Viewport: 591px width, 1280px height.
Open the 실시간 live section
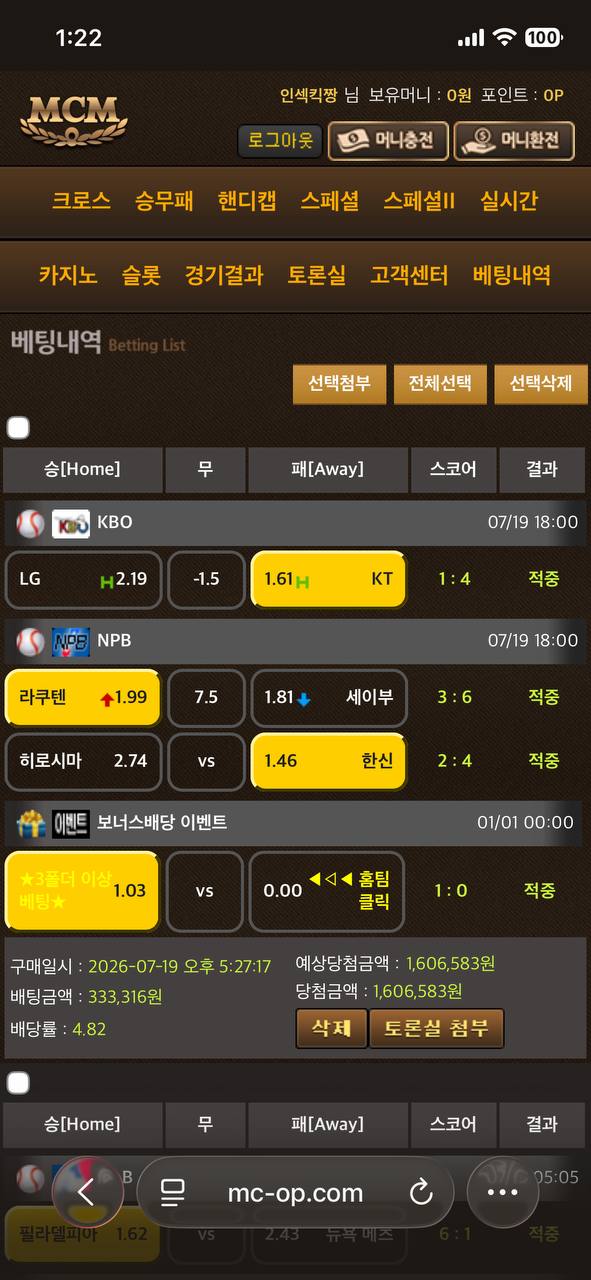click(509, 200)
